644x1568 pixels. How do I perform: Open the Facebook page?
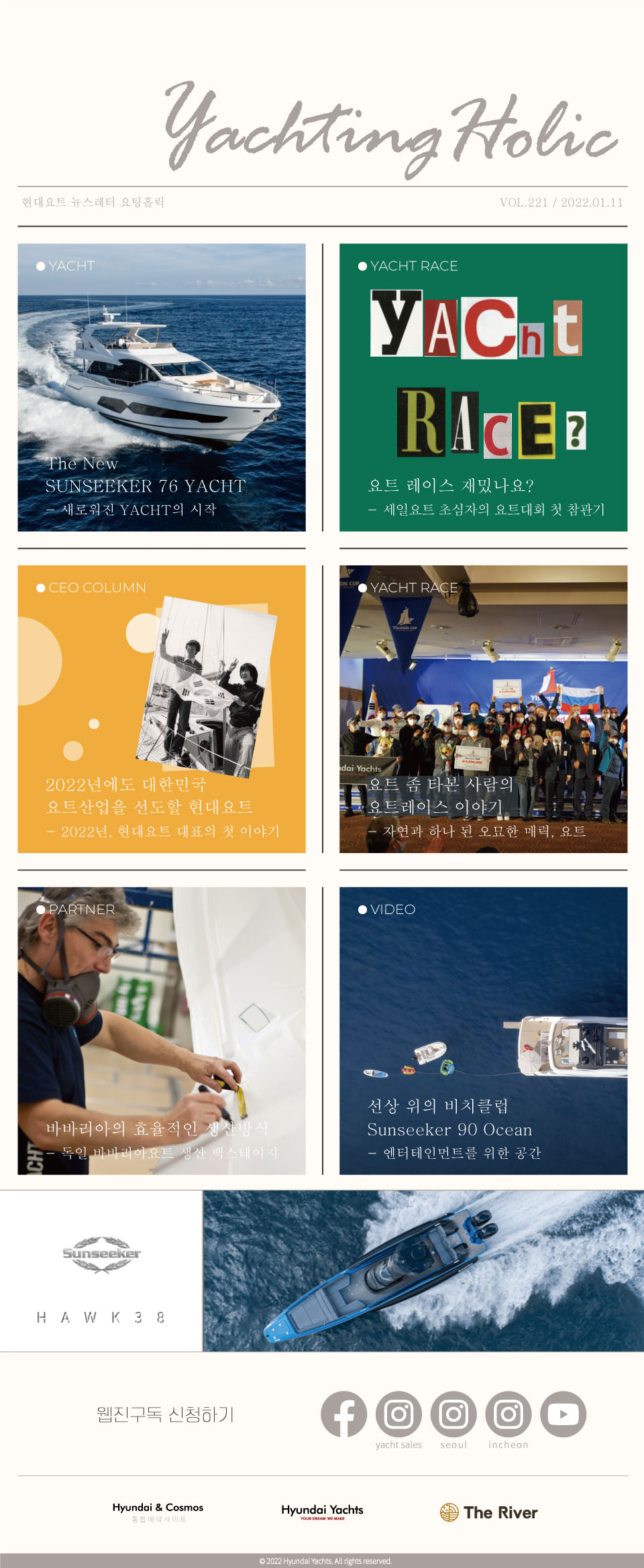343,1414
